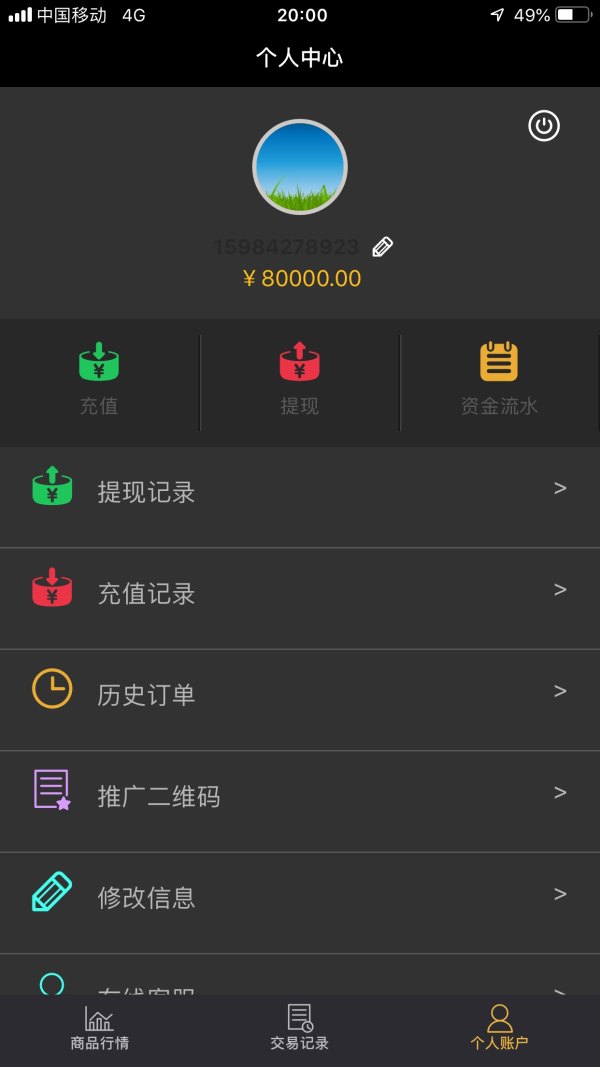This screenshot has height=1067, width=600.
Task: Open 推广二维码 promotion QR code
Action: click(300, 797)
